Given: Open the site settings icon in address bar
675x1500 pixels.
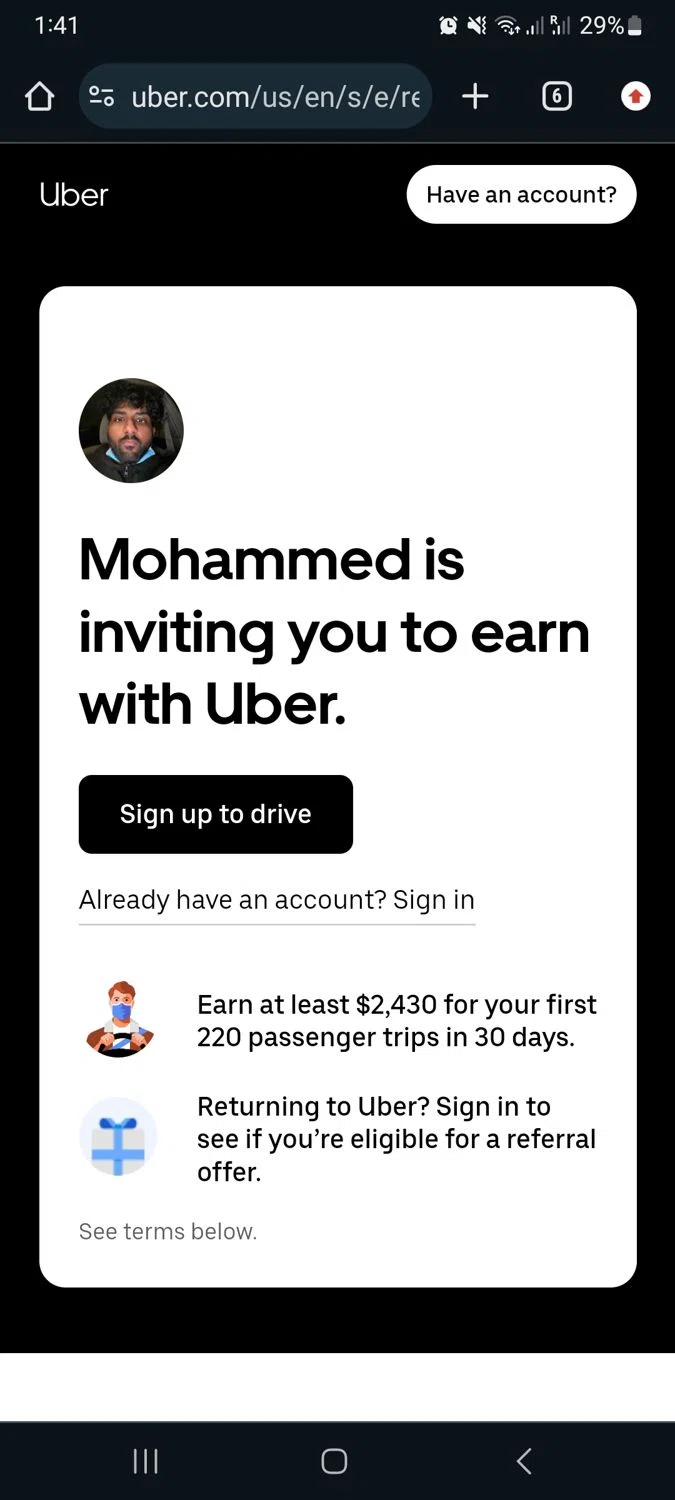Looking at the screenshot, I should tap(101, 97).
